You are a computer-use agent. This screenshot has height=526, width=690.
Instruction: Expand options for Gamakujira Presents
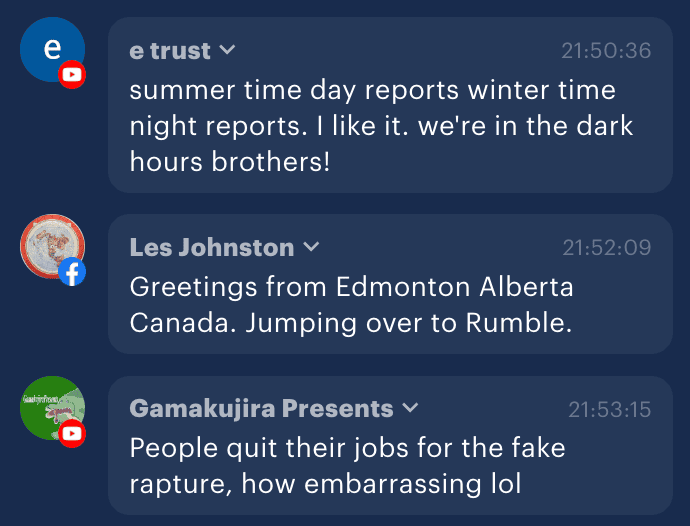[x=409, y=408]
